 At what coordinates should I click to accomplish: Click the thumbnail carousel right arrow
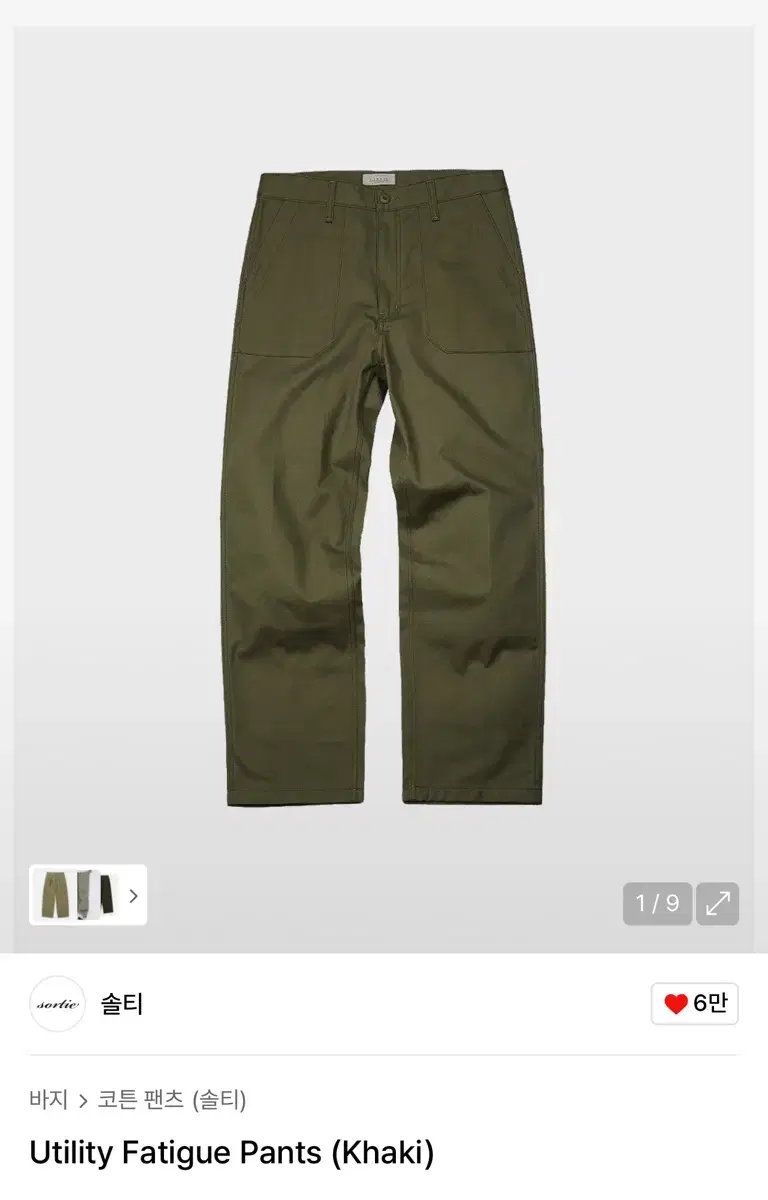point(133,897)
